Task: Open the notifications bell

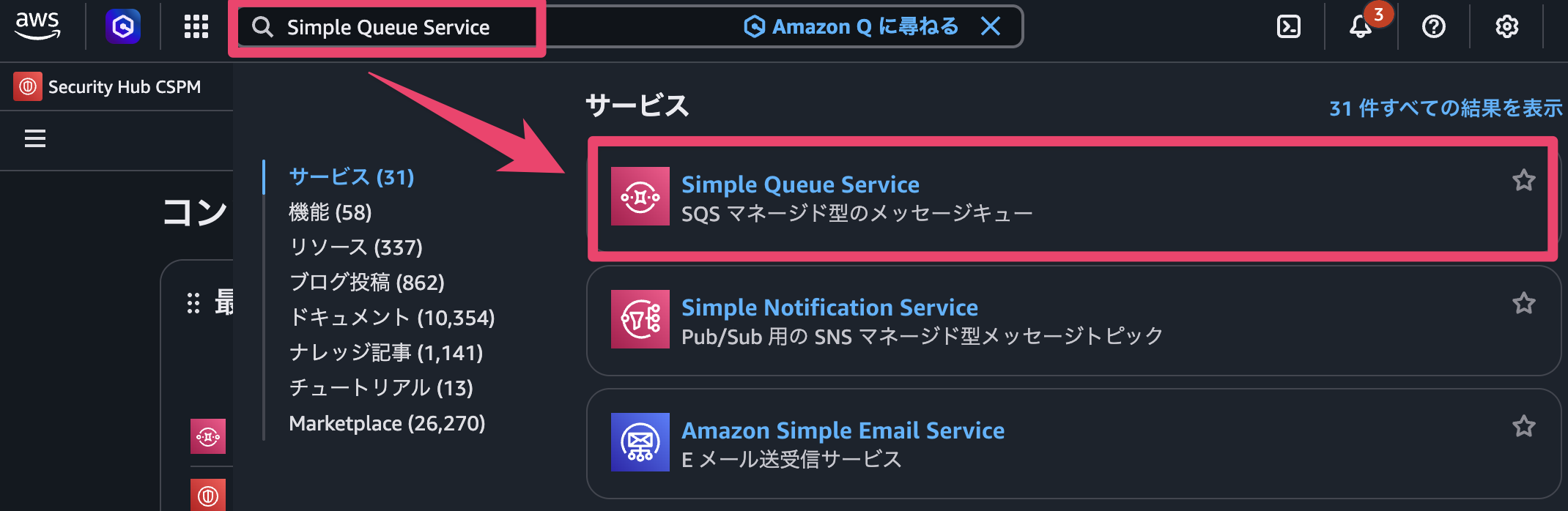Action: pos(1361,27)
